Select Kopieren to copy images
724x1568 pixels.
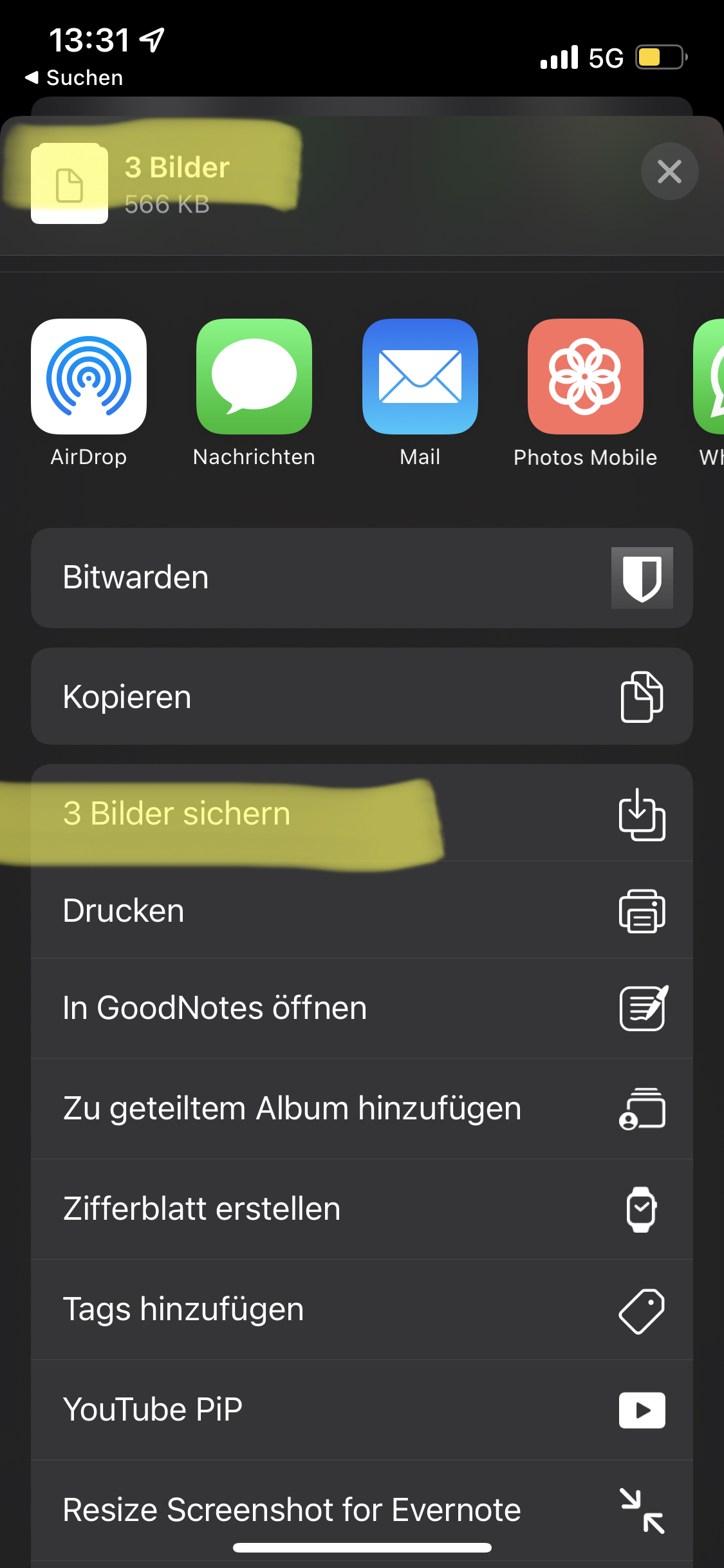[x=362, y=696]
